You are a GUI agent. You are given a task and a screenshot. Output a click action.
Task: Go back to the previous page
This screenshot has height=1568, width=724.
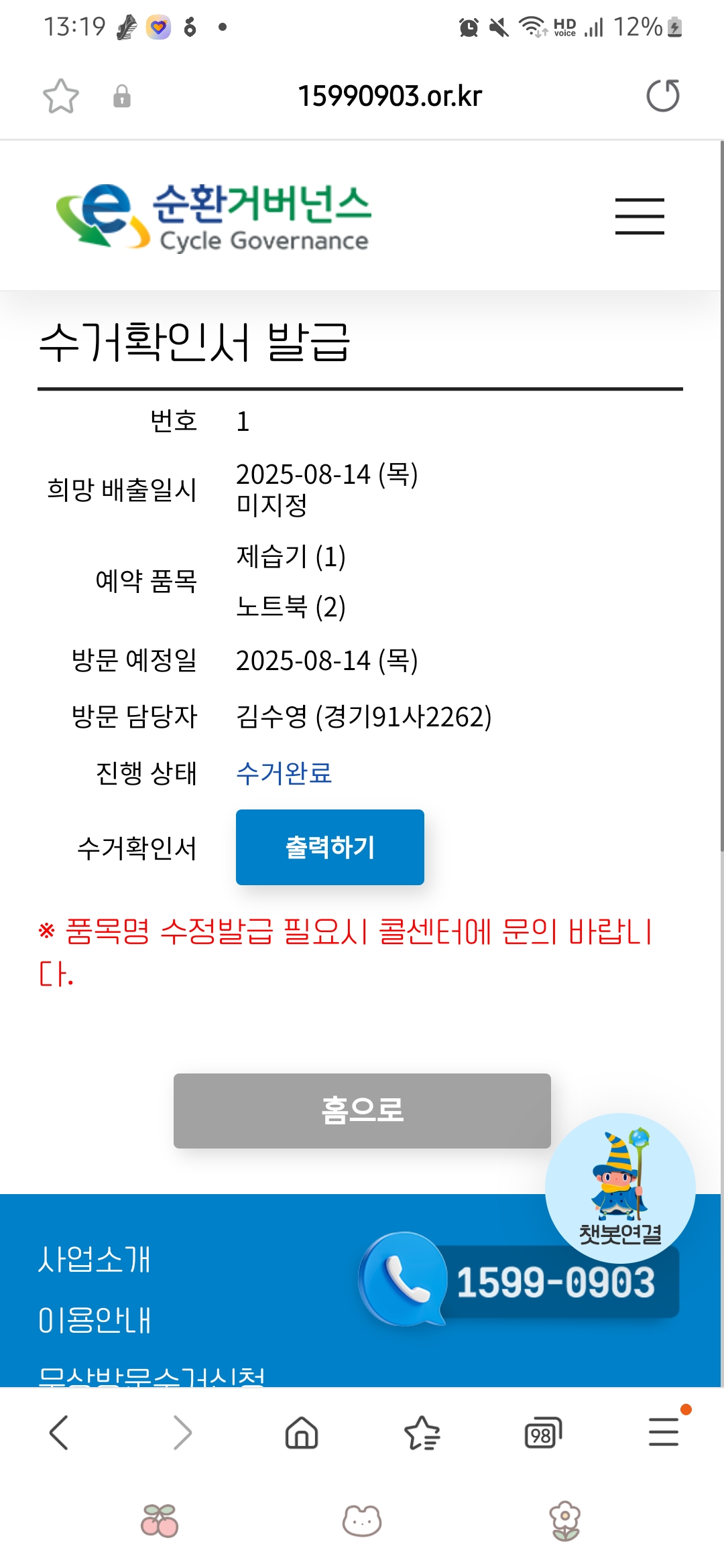tap(59, 1433)
